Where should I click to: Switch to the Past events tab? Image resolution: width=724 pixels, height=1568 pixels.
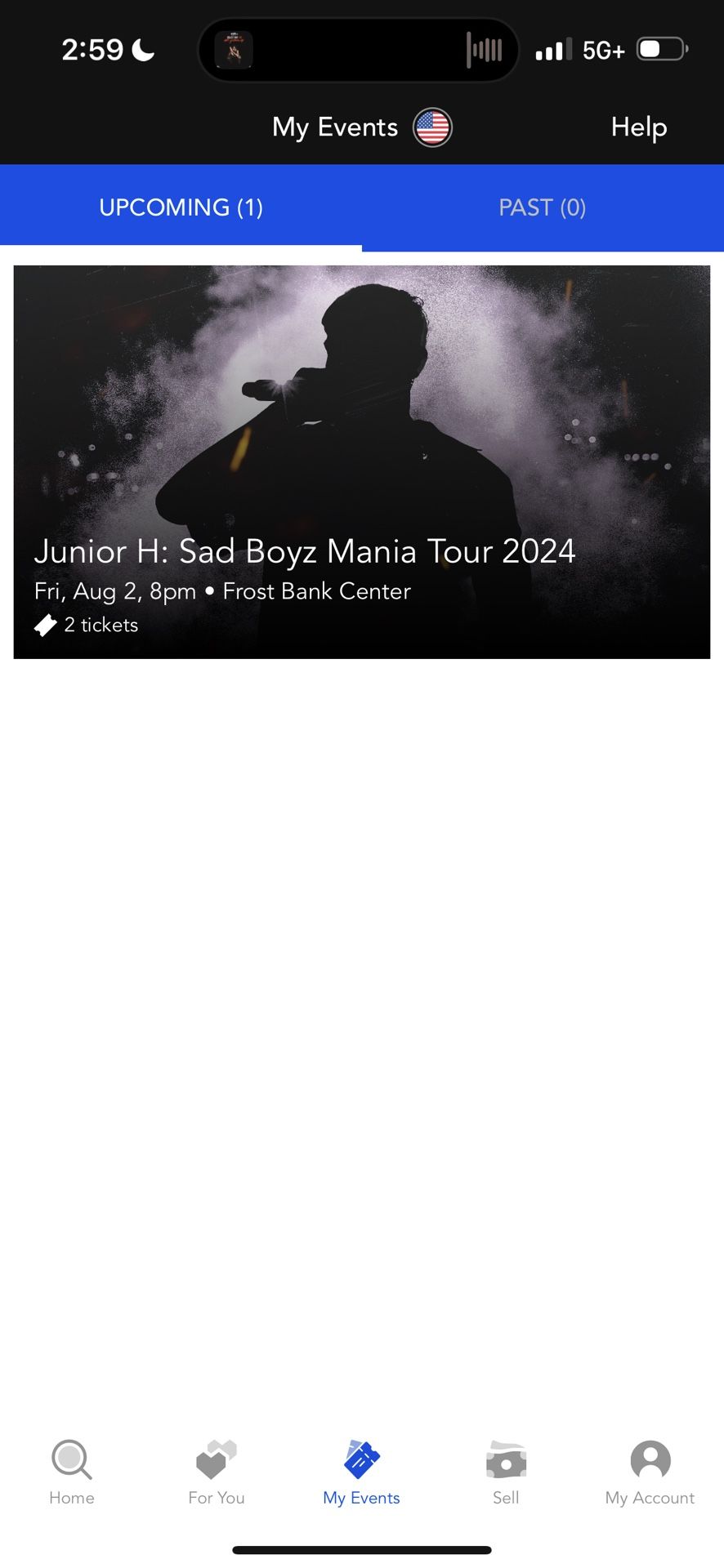543,207
